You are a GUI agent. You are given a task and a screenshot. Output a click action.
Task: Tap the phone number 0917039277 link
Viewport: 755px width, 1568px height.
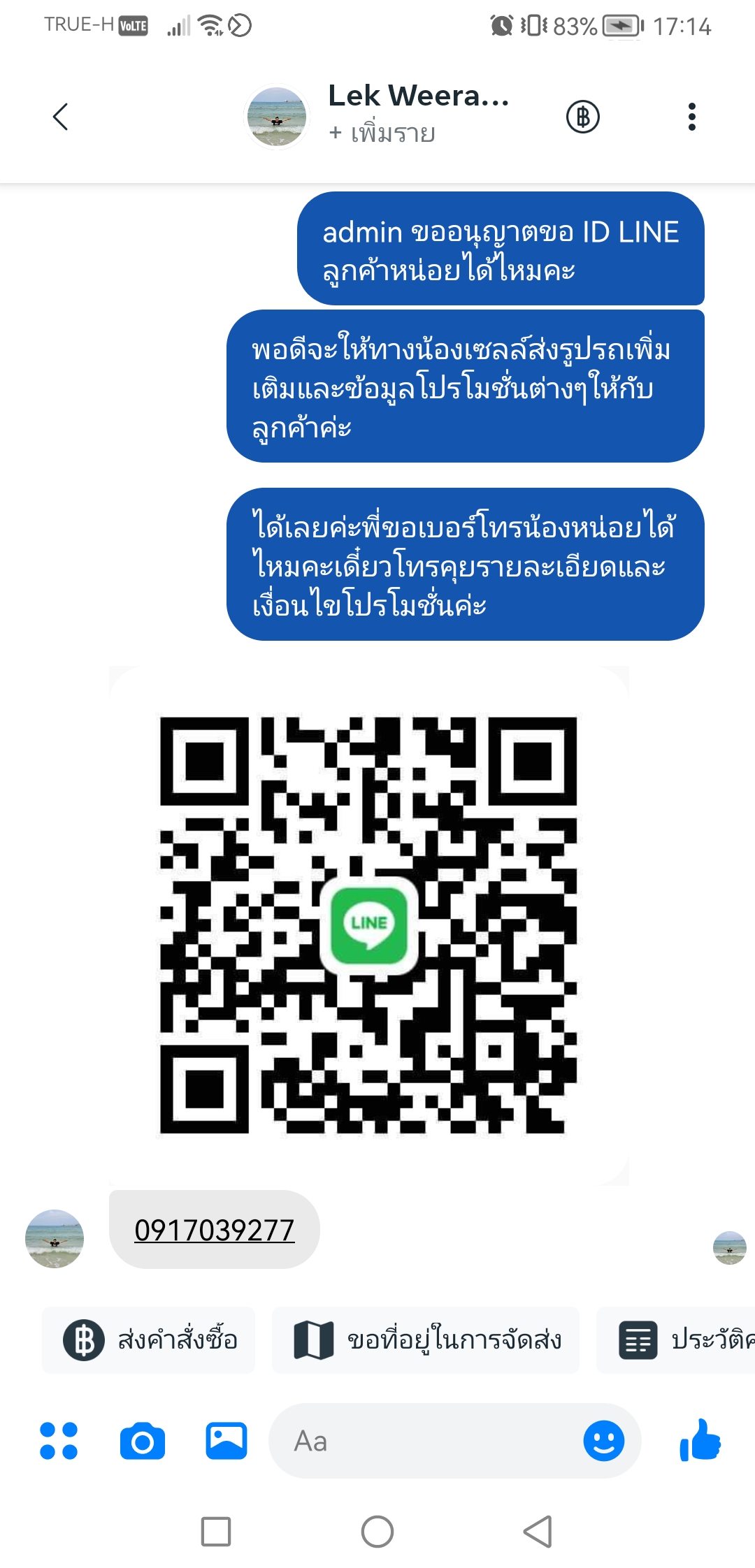(215, 1230)
